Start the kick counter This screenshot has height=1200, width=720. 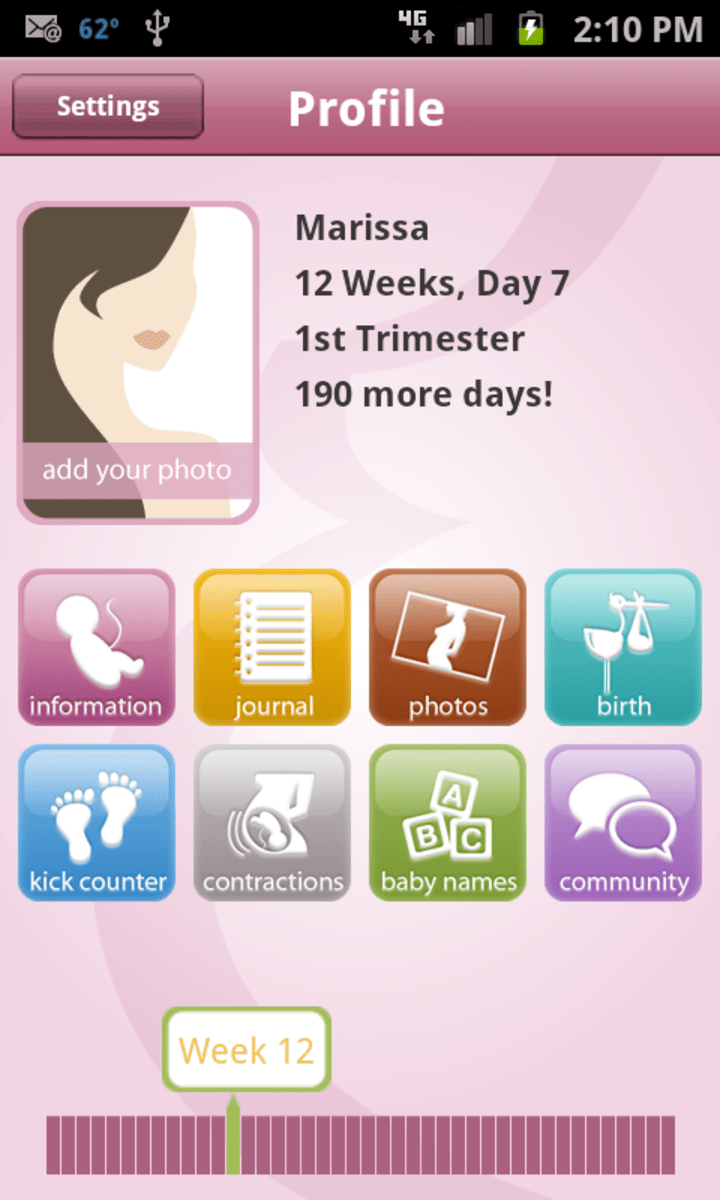[96, 822]
